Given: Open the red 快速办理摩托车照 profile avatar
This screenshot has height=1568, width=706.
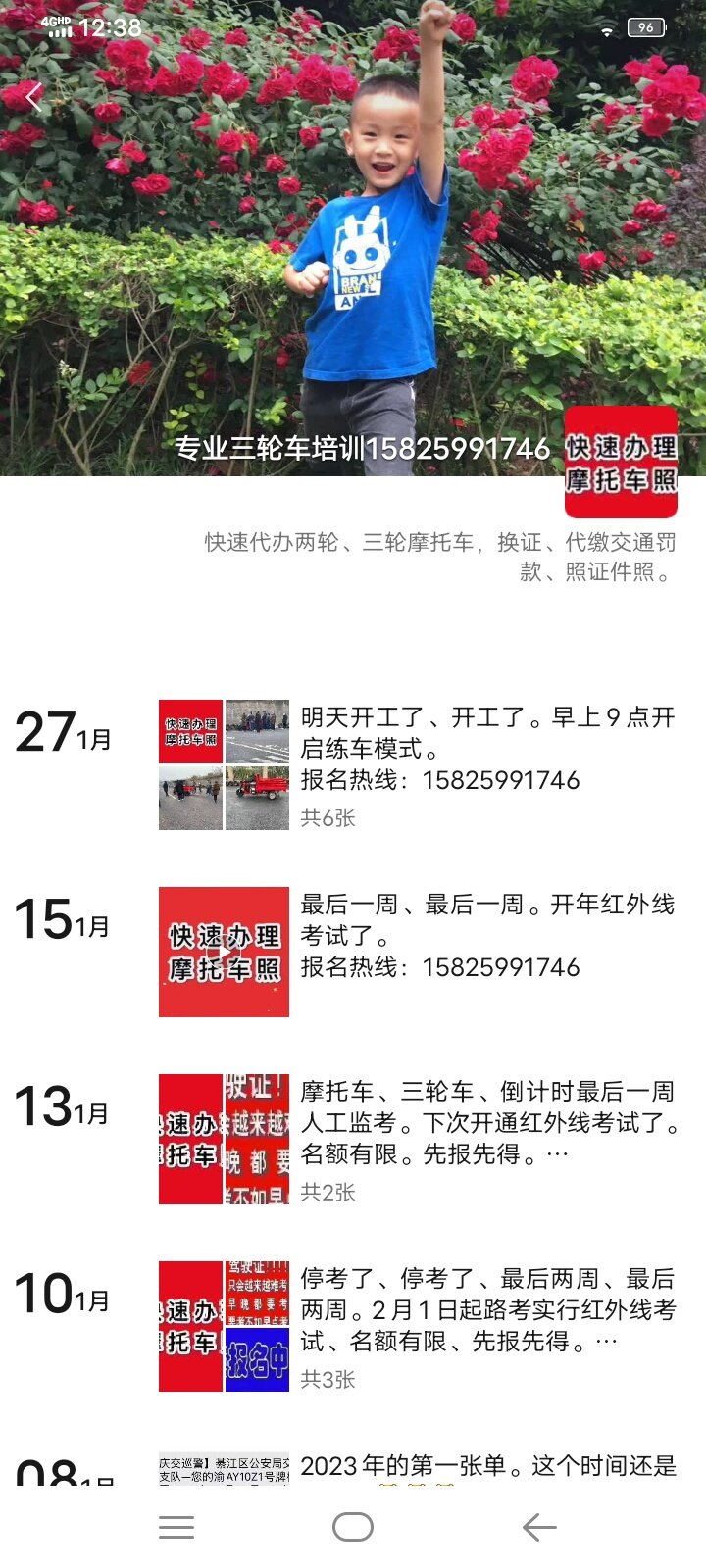Looking at the screenshot, I should coord(621,462).
